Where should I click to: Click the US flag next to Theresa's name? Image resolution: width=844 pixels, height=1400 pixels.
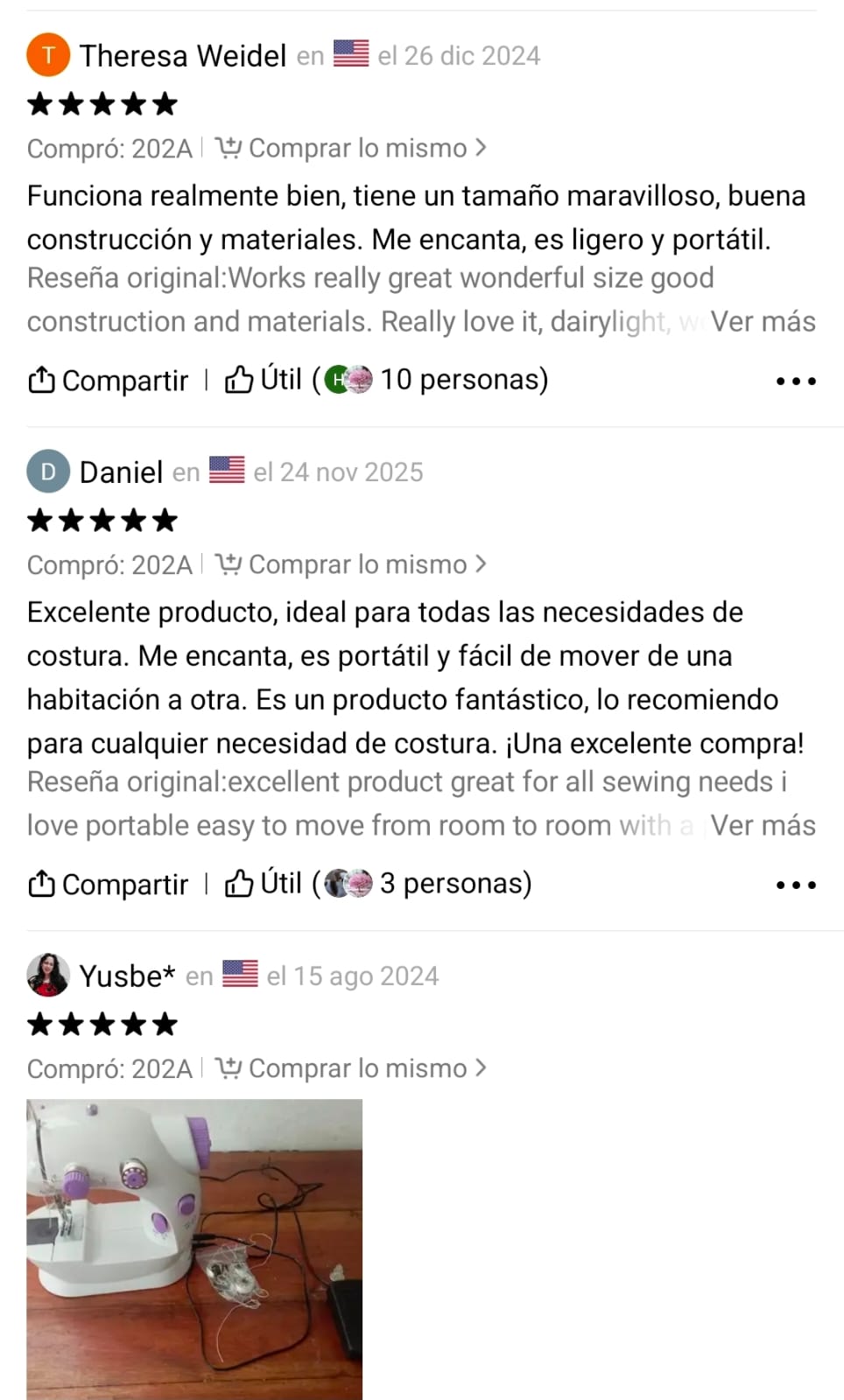pos(349,52)
